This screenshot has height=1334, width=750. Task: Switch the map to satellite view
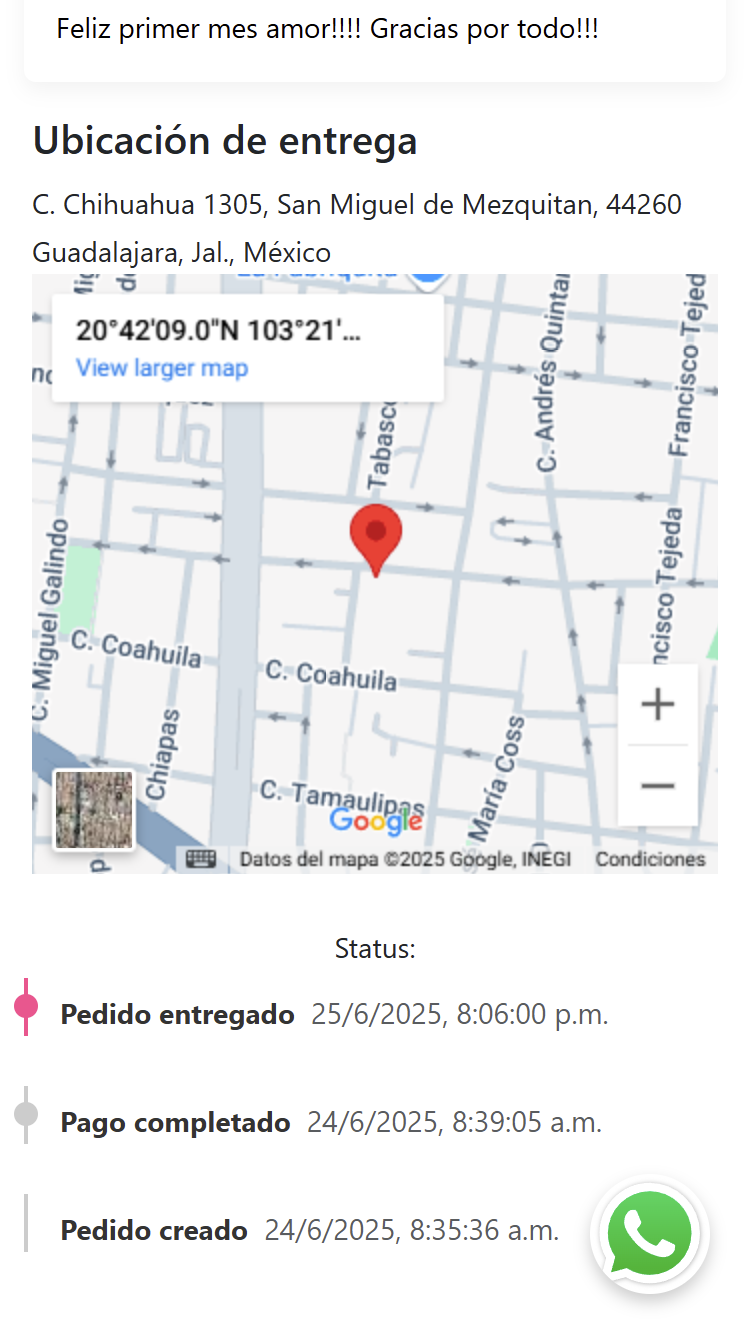(94, 810)
